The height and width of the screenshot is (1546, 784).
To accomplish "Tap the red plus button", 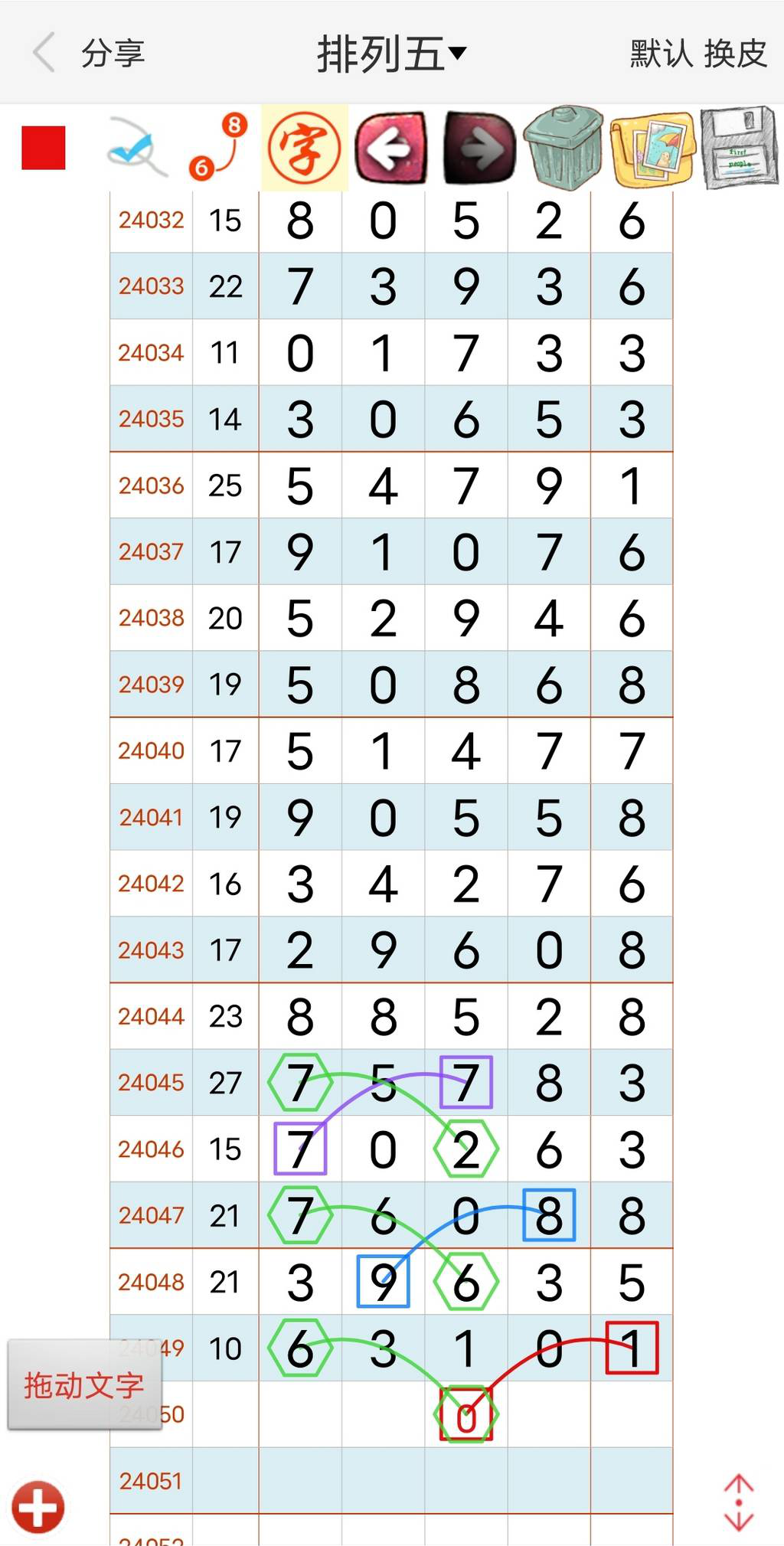I will (x=38, y=1508).
